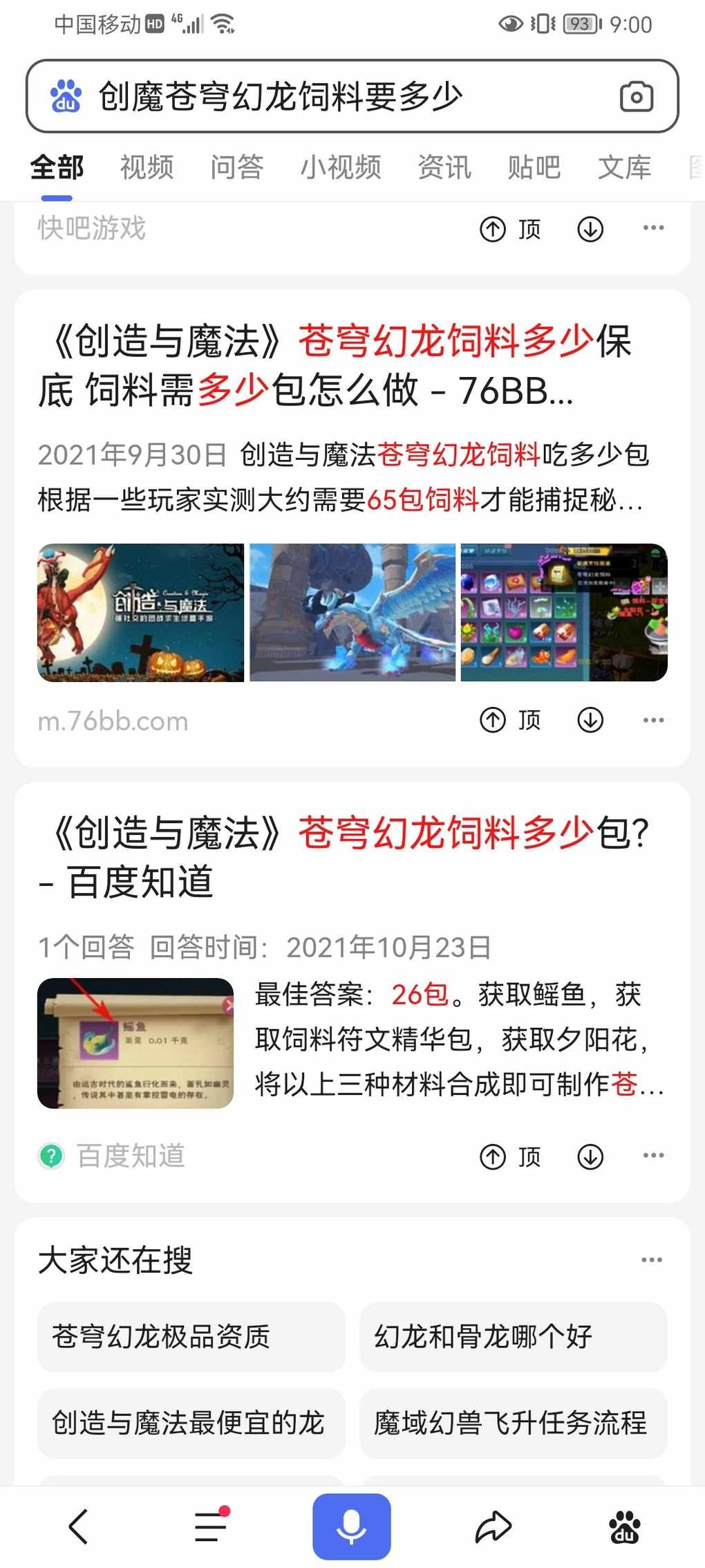Select the 资讯 tab
This screenshot has height=1568, width=705.
444,167
